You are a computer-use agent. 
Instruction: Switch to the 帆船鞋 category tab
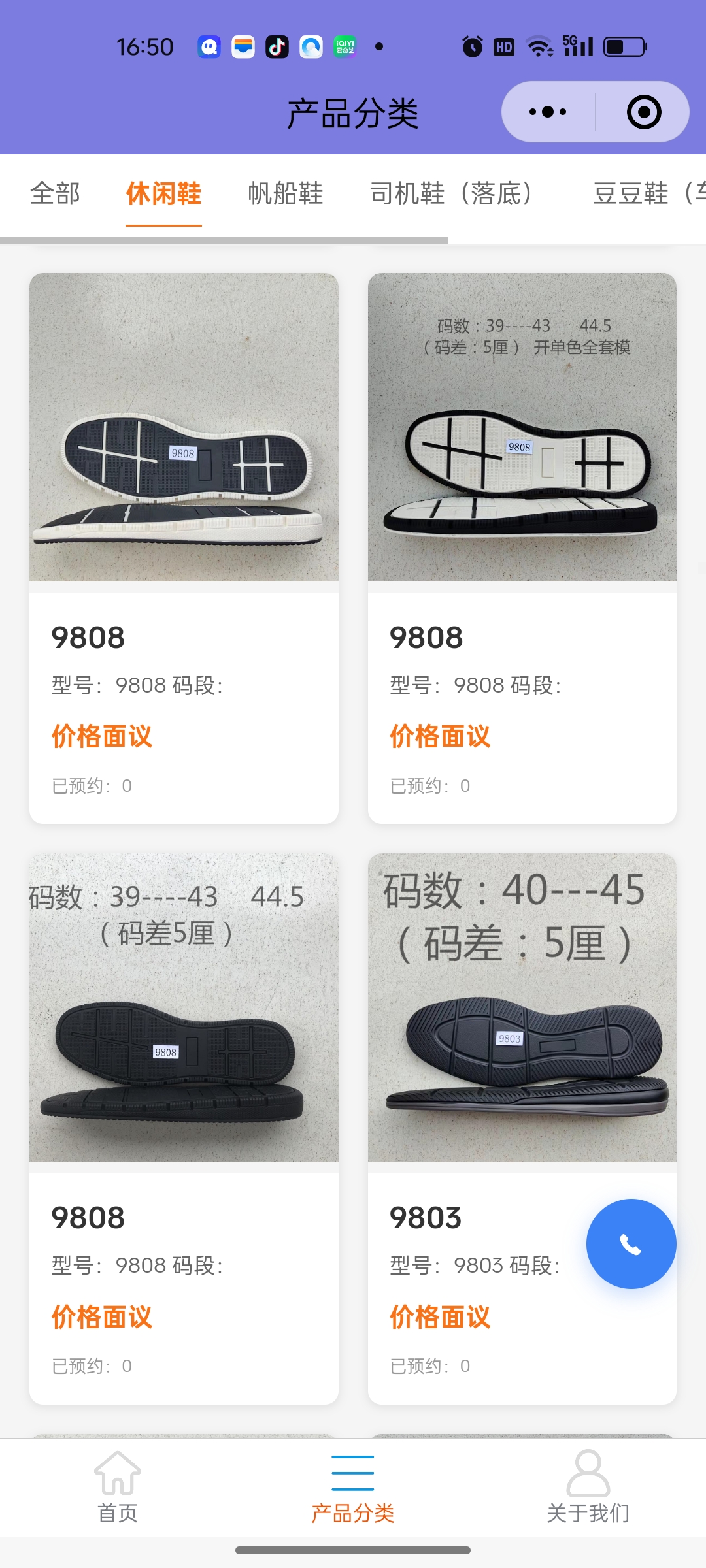tap(286, 193)
